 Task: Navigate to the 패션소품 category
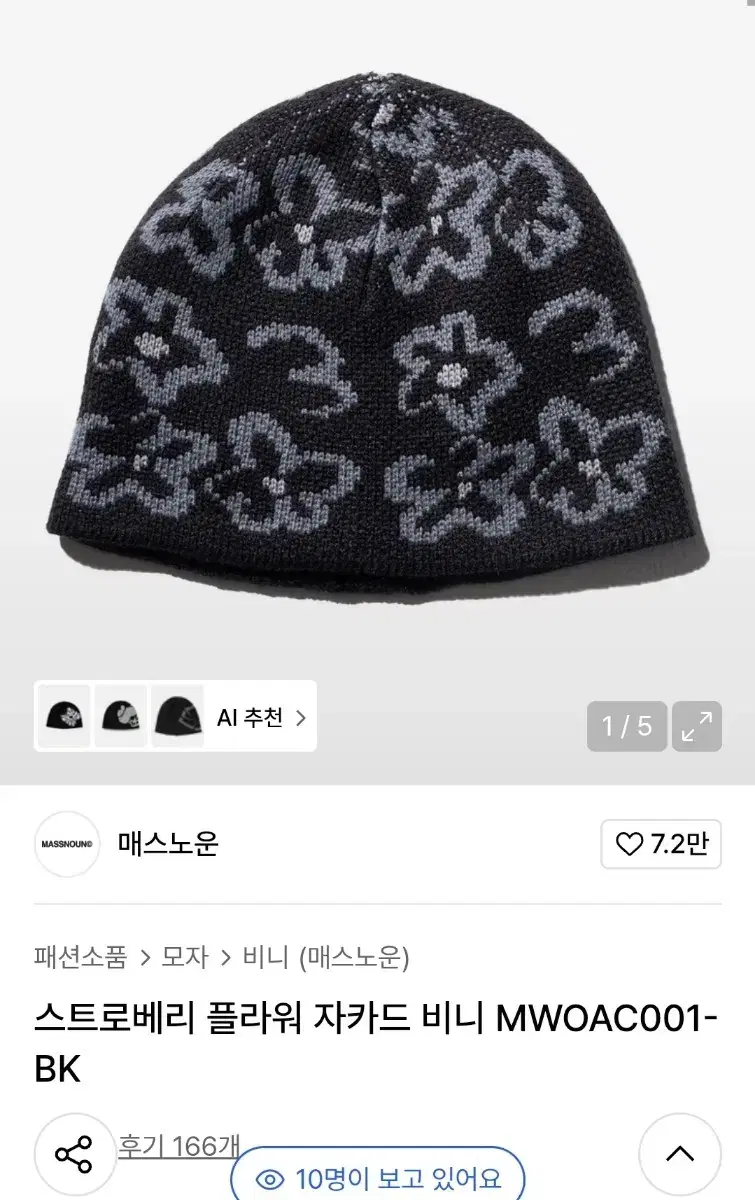click(80, 958)
